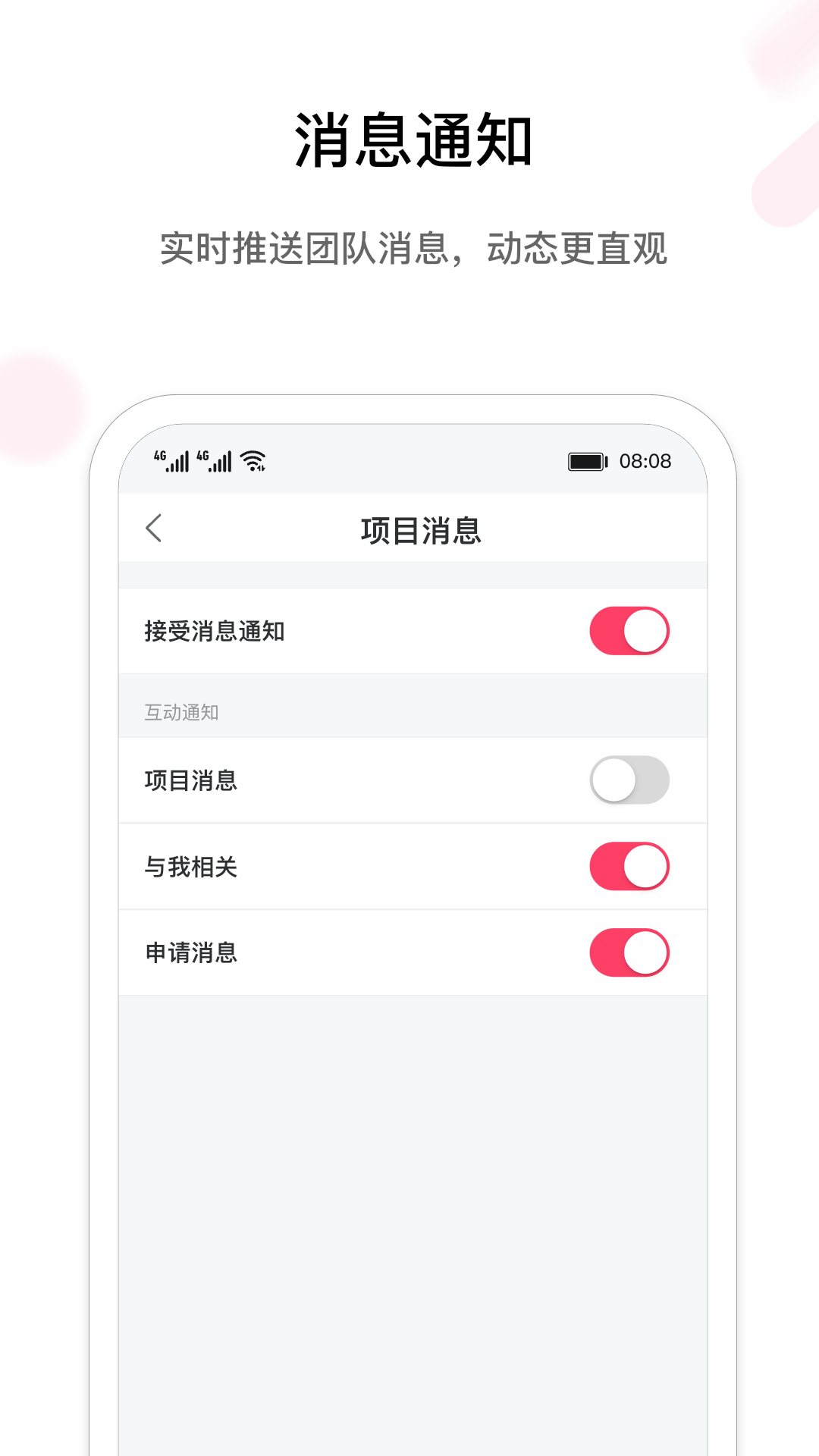Image resolution: width=819 pixels, height=1456 pixels.
Task: Click the knob of the 与我相关 slider
Action: [647, 865]
